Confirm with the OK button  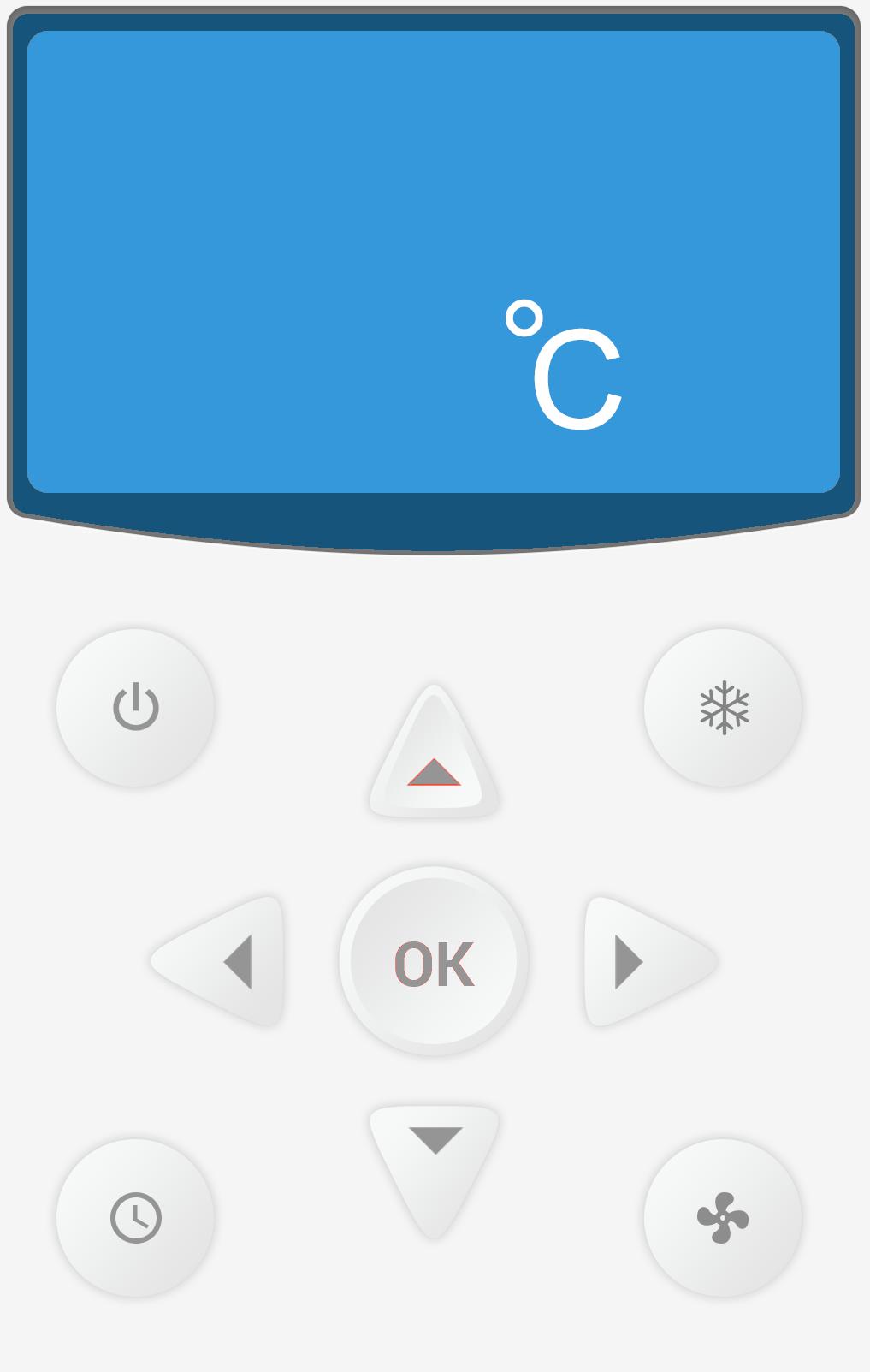434,962
